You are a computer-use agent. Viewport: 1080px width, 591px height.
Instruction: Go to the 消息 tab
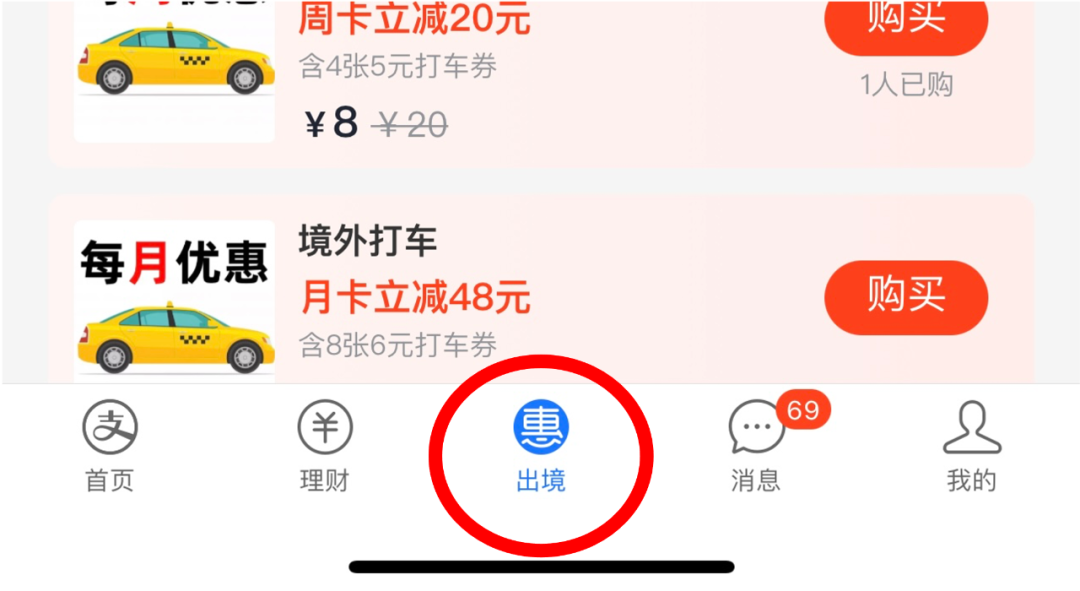756,447
